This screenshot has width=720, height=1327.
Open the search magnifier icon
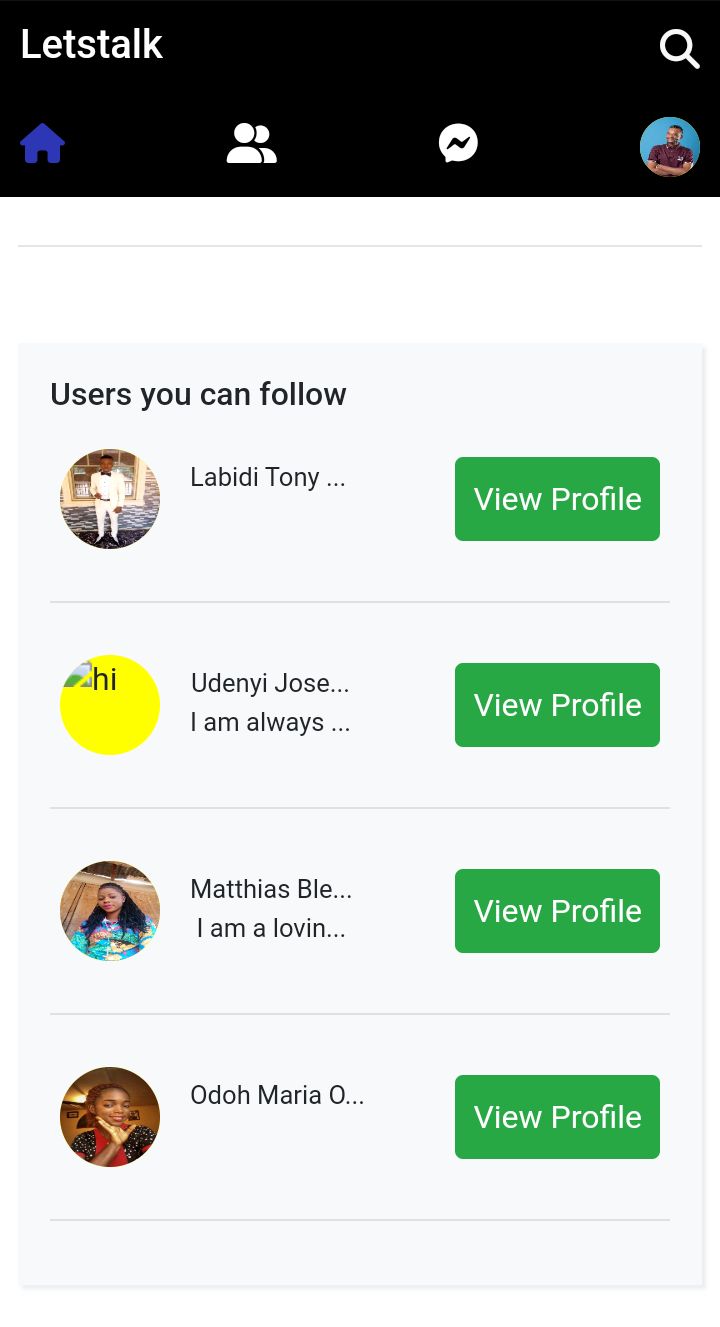(679, 48)
